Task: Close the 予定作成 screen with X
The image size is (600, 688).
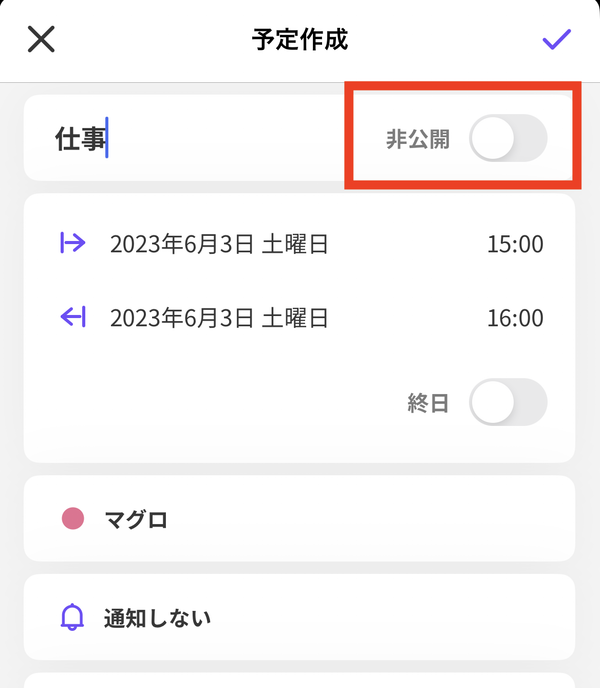Action: pos(41,39)
